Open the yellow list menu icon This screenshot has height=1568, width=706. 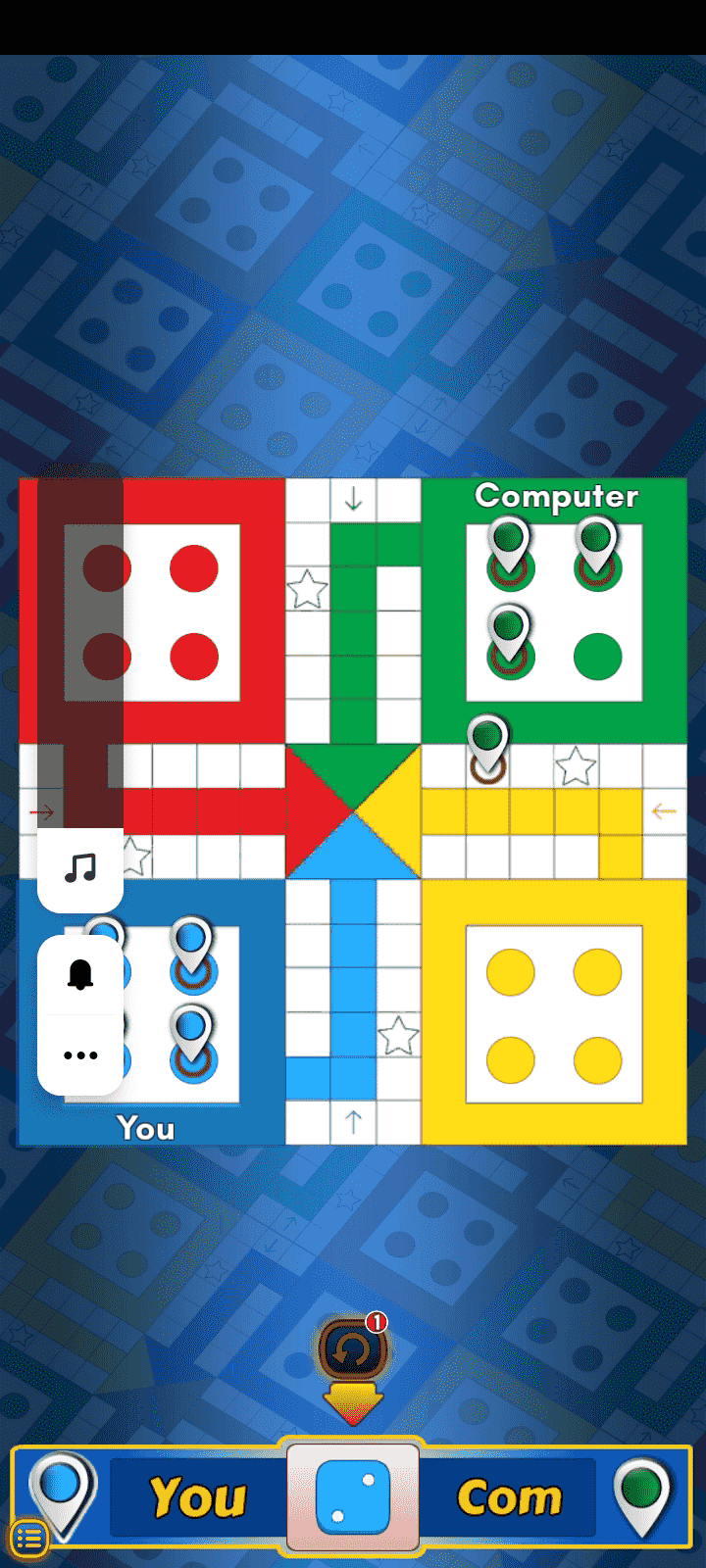[x=30, y=1539]
